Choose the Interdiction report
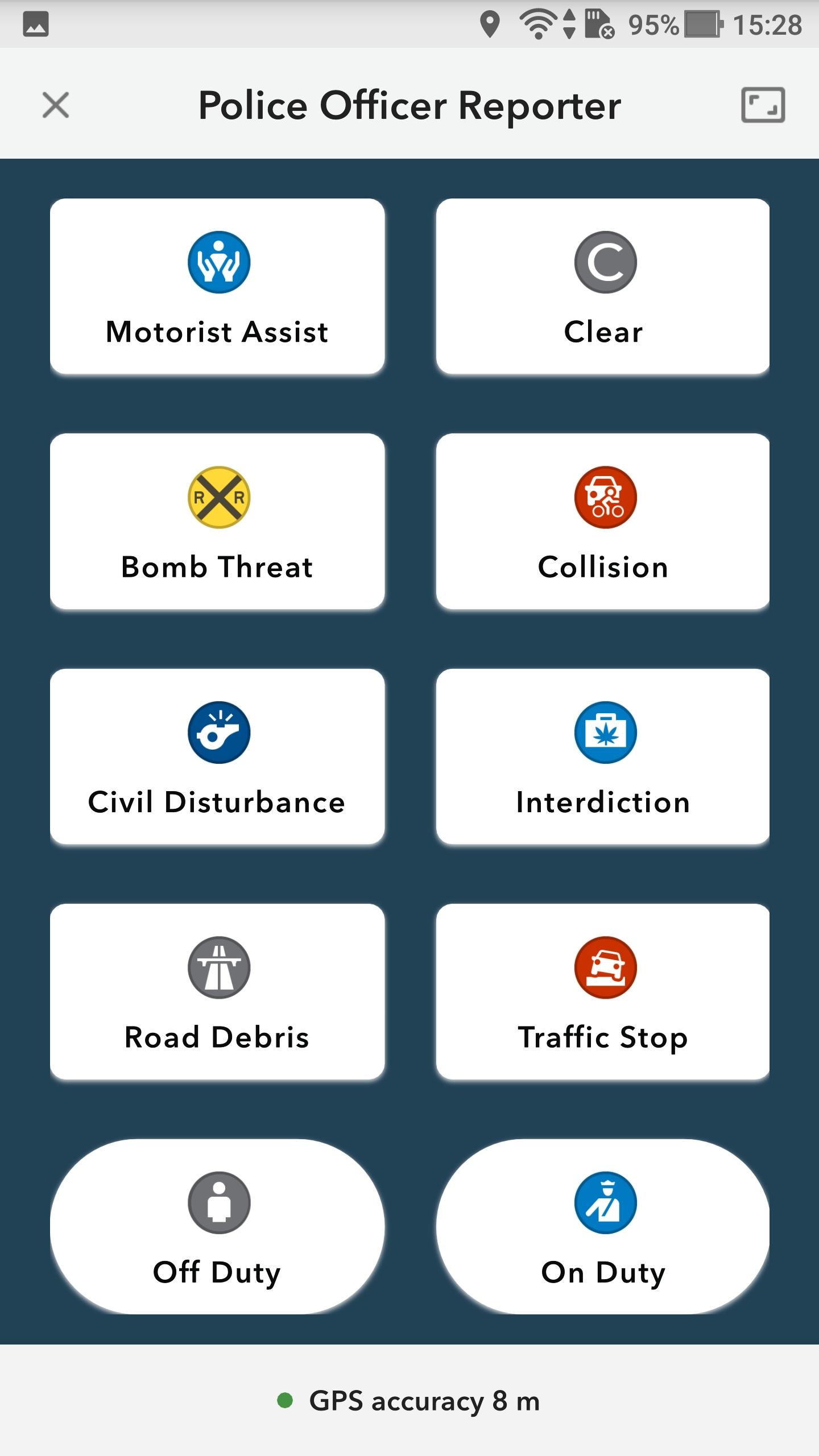 [x=603, y=756]
